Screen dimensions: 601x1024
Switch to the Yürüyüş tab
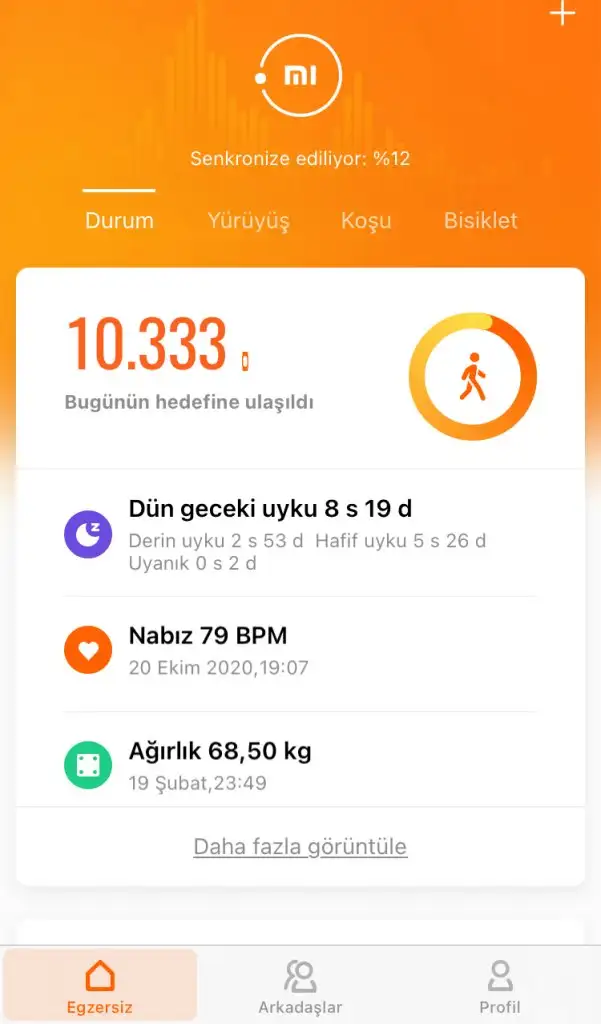248,221
